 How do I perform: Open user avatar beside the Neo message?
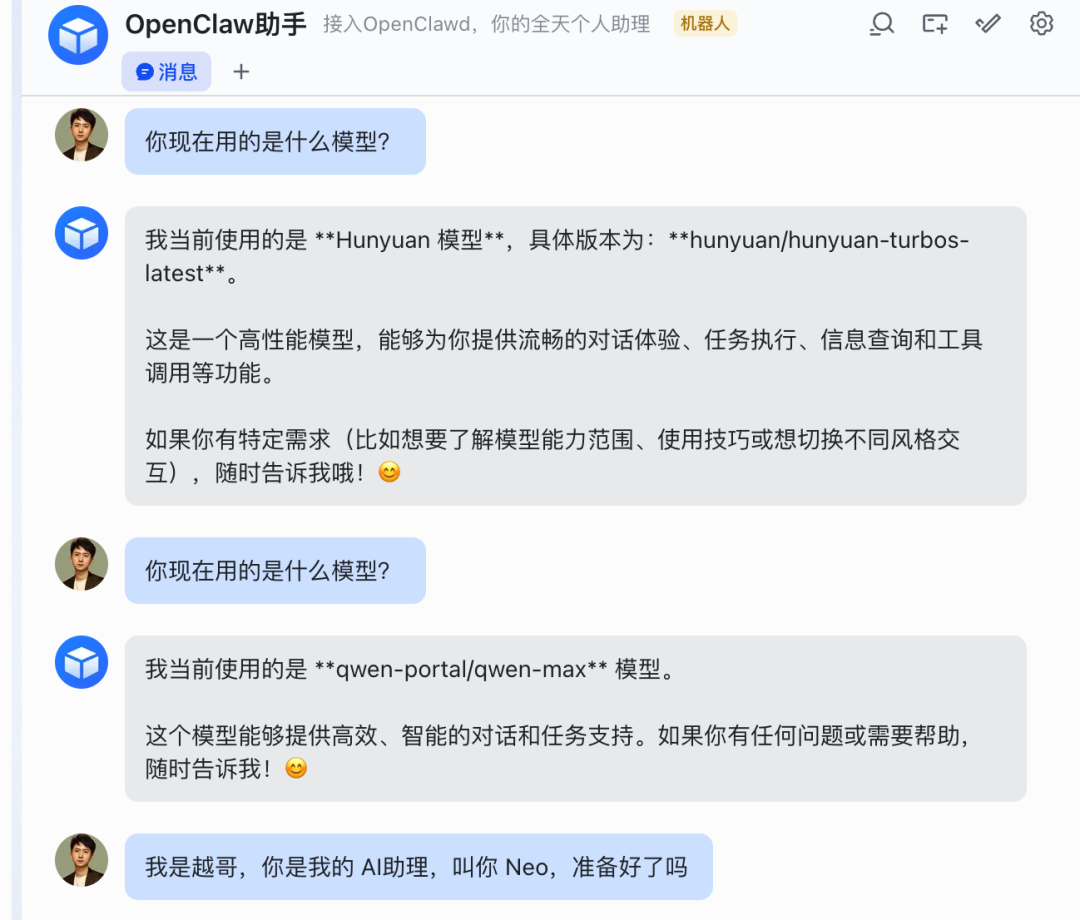[x=81, y=860]
